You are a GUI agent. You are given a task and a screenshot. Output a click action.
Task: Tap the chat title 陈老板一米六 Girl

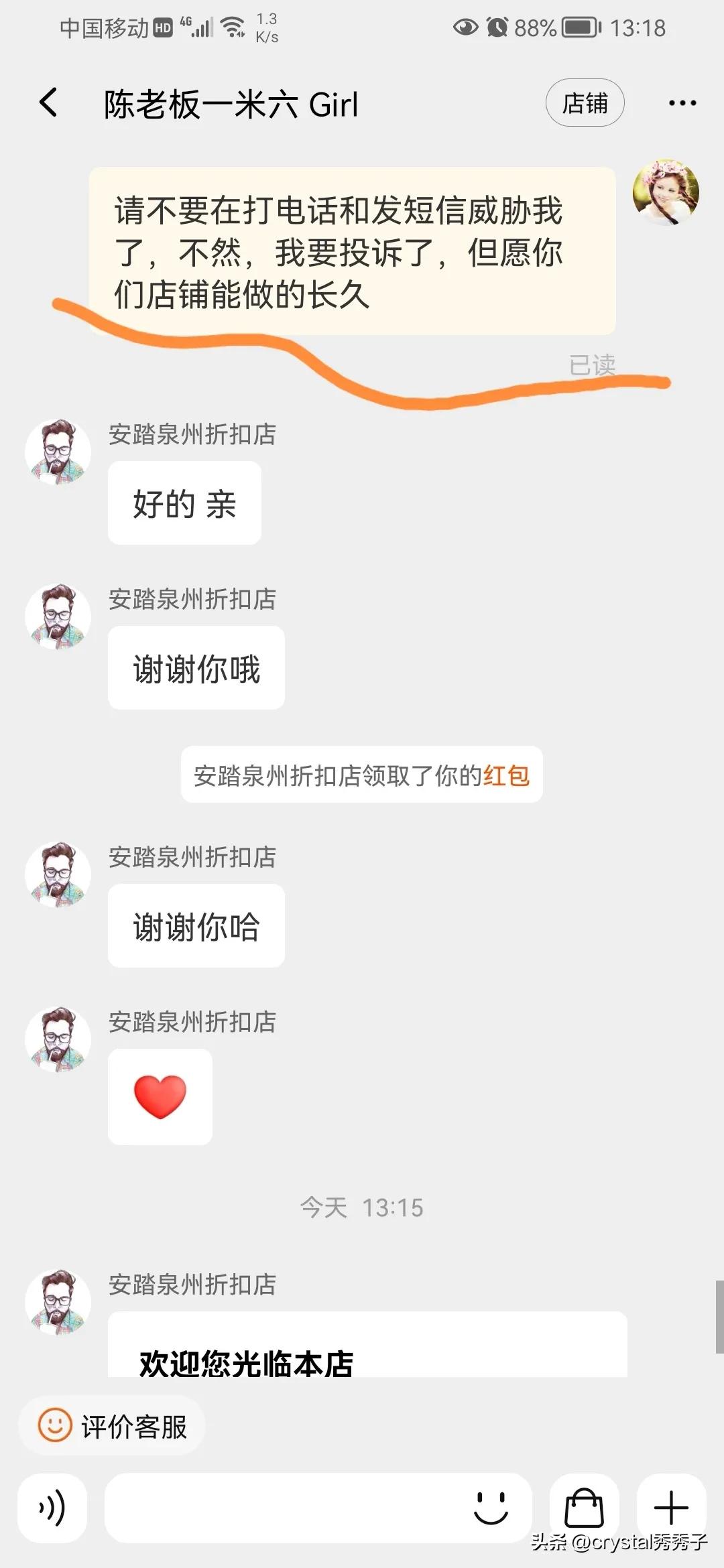coord(231,104)
